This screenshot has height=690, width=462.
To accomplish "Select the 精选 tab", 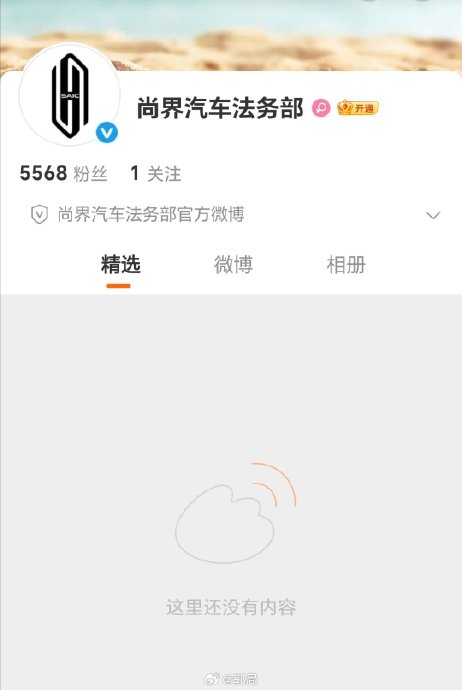I will pos(120,265).
